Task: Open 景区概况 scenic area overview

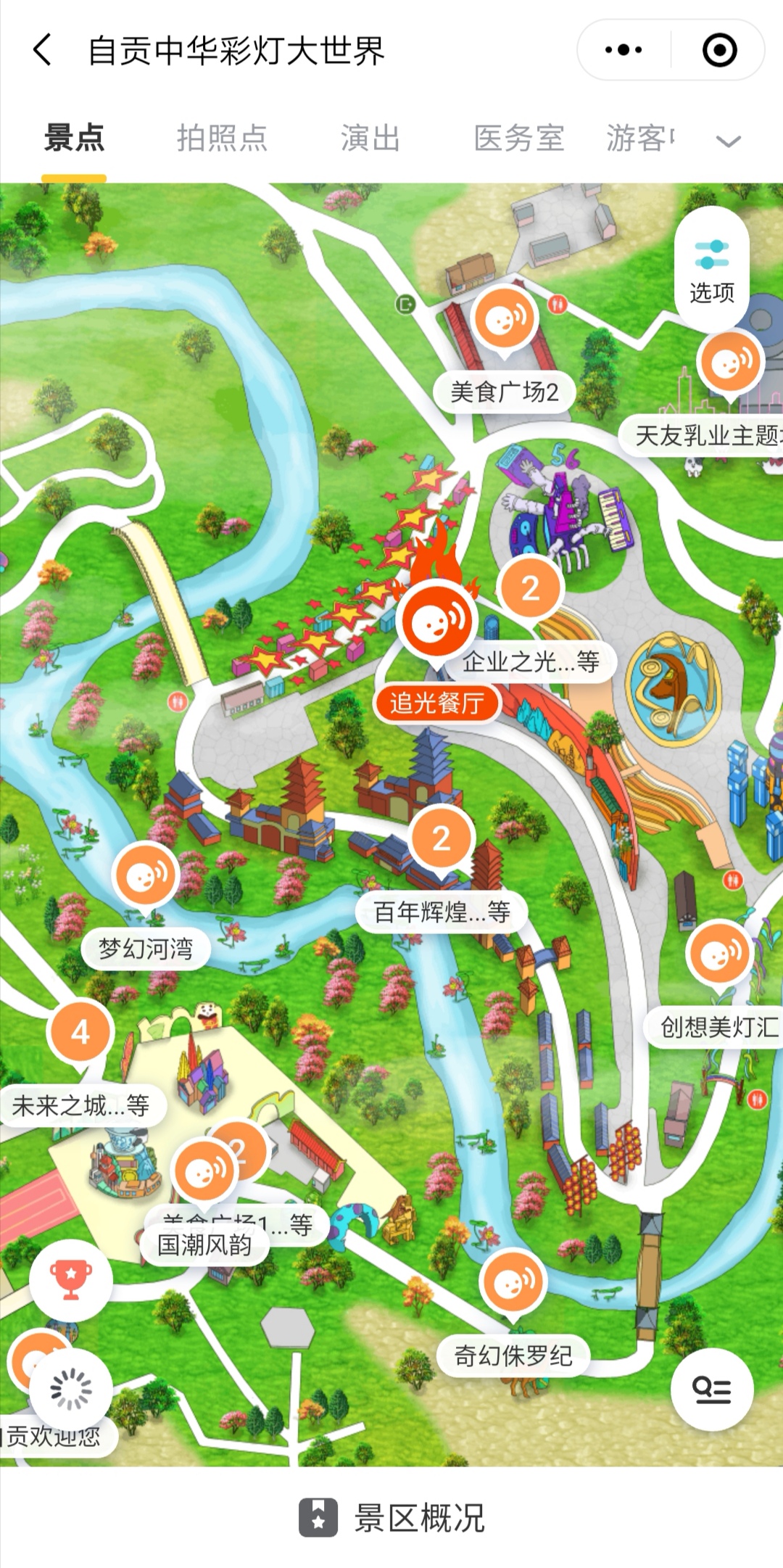Action: (391, 1517)
